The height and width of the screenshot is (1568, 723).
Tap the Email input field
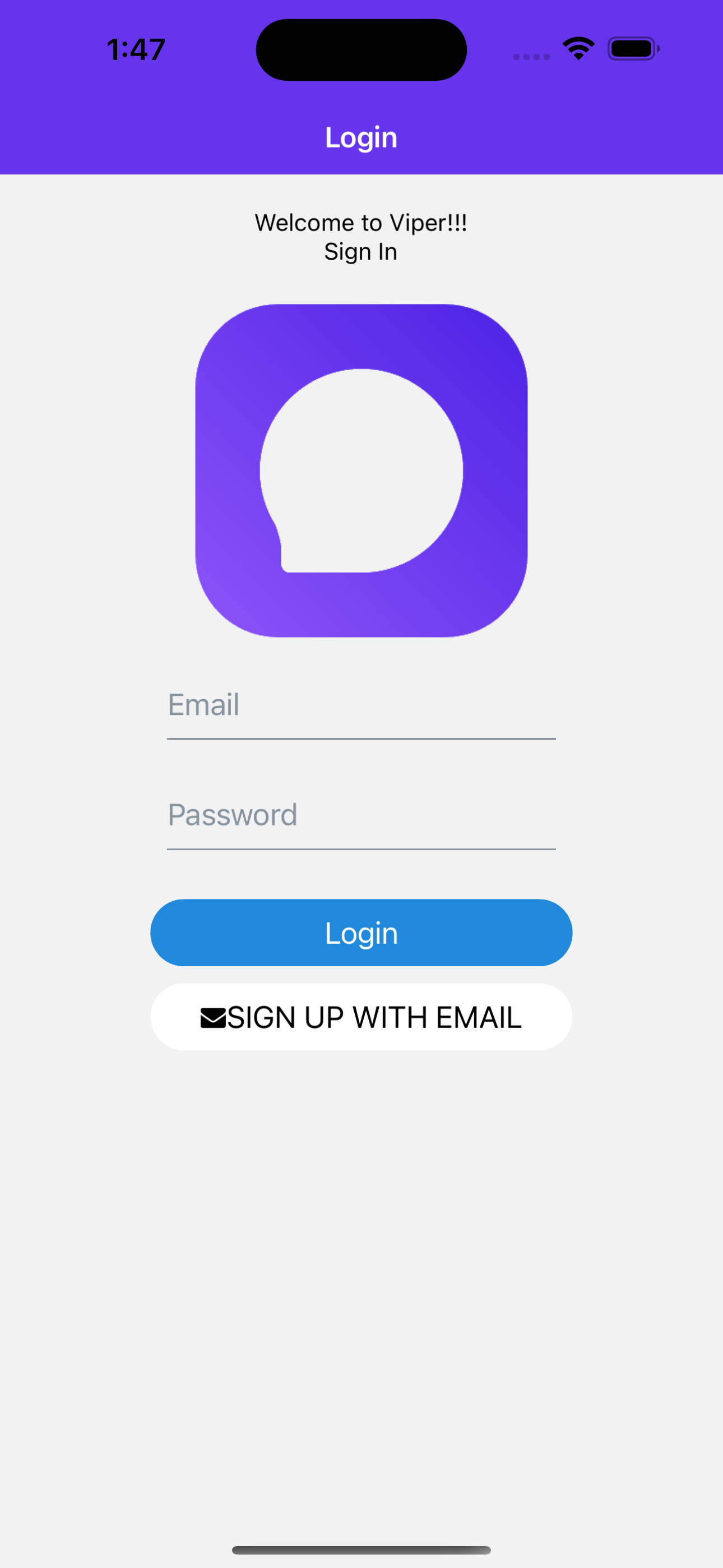coord(361,705)
